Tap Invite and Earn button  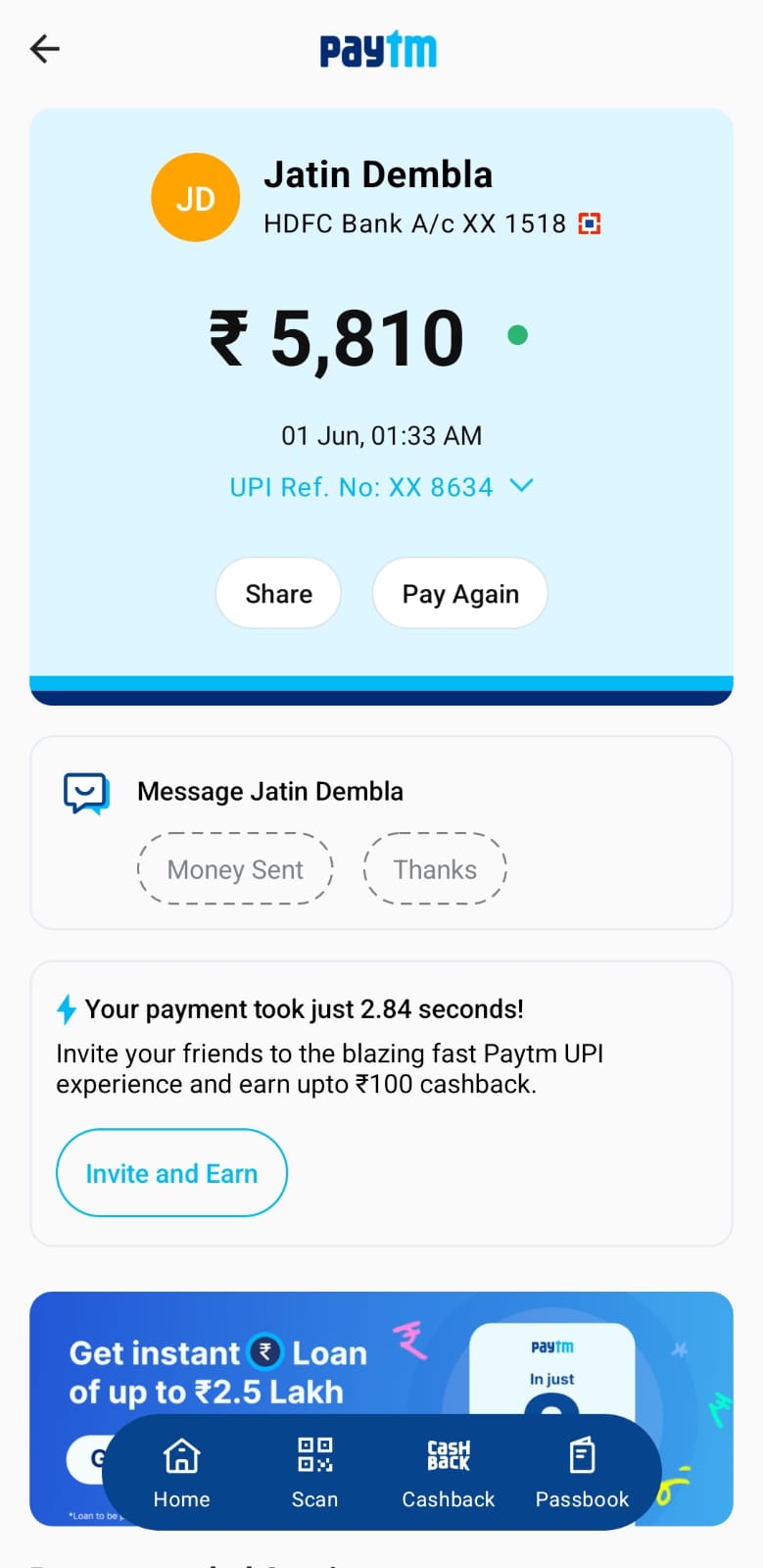171,1173
